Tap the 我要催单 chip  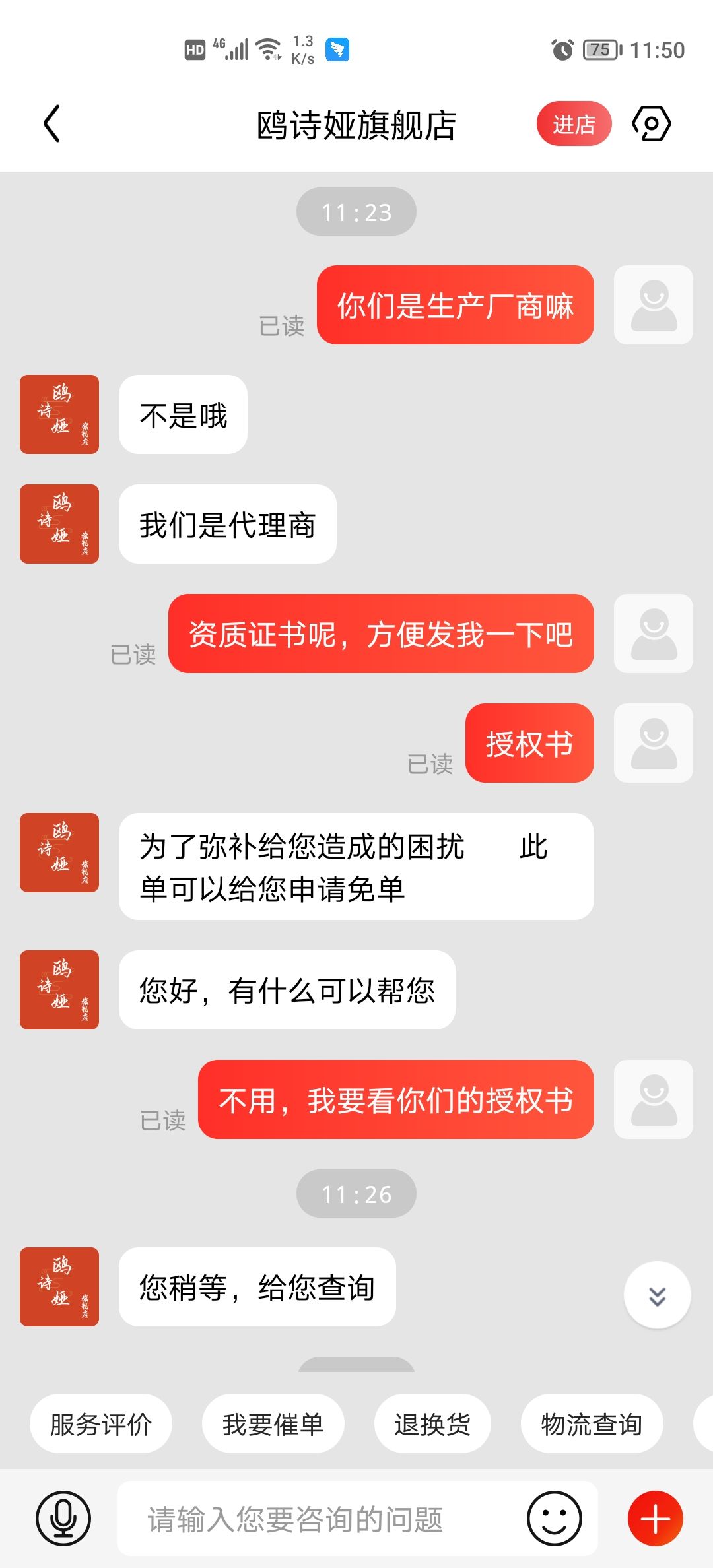point(273,1424)
